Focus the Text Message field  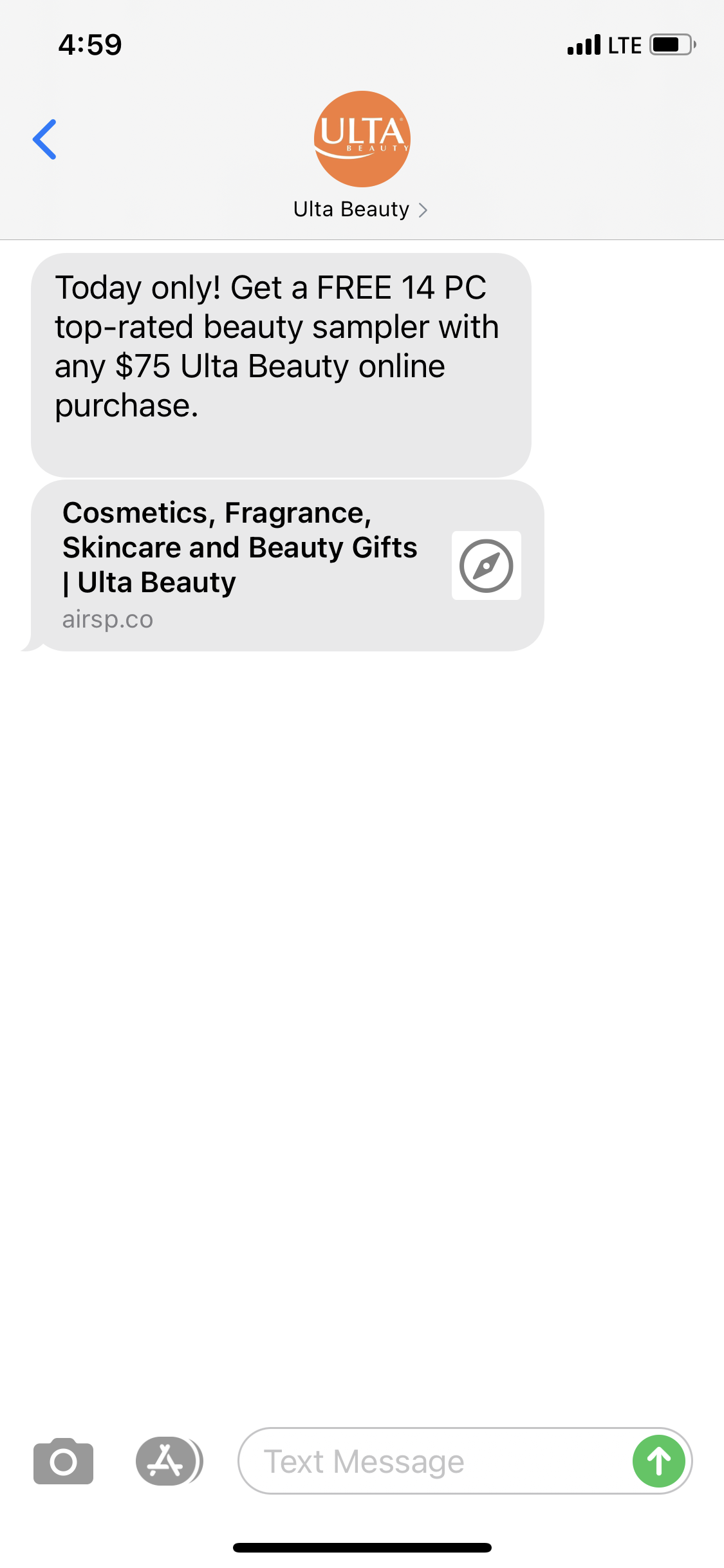(431, 1461)
